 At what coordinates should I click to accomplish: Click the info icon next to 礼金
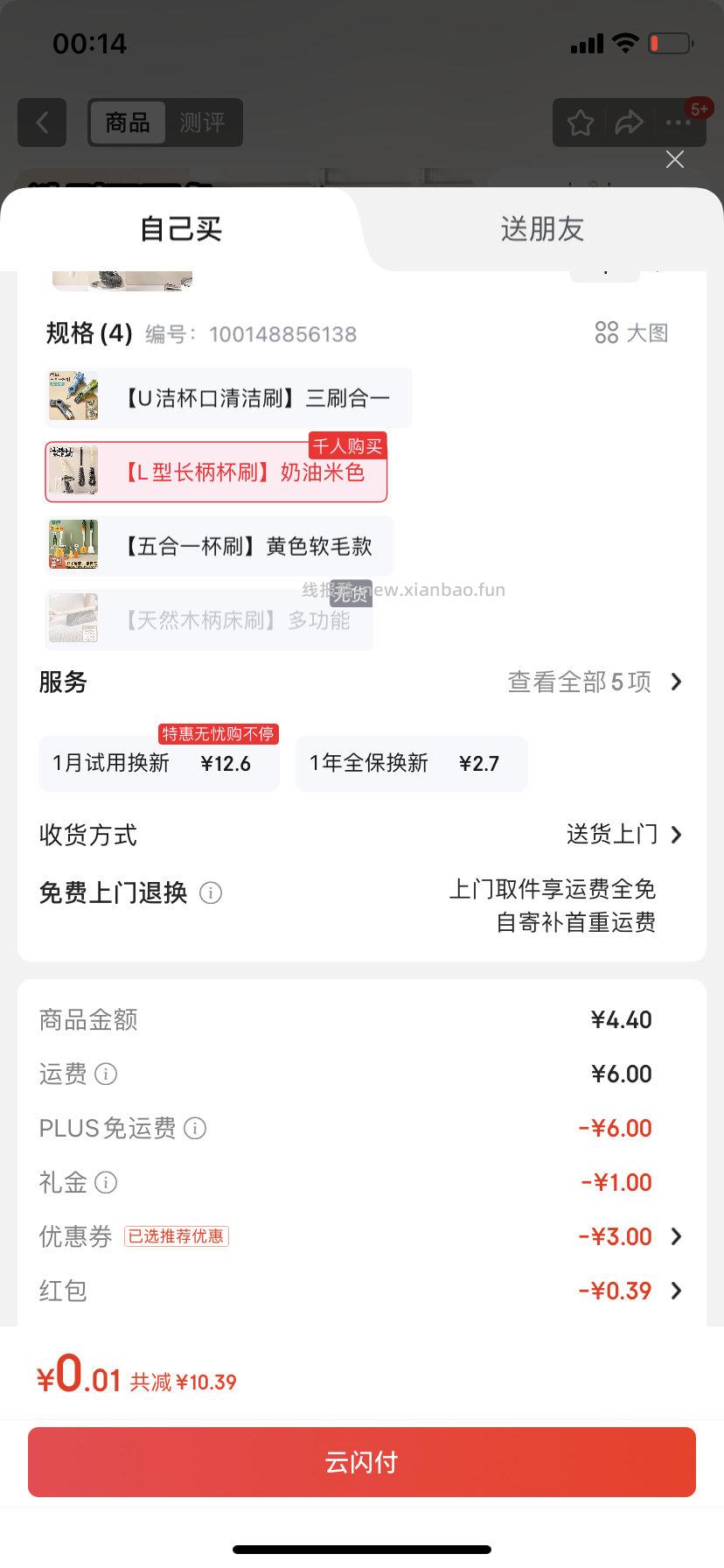106,1183
